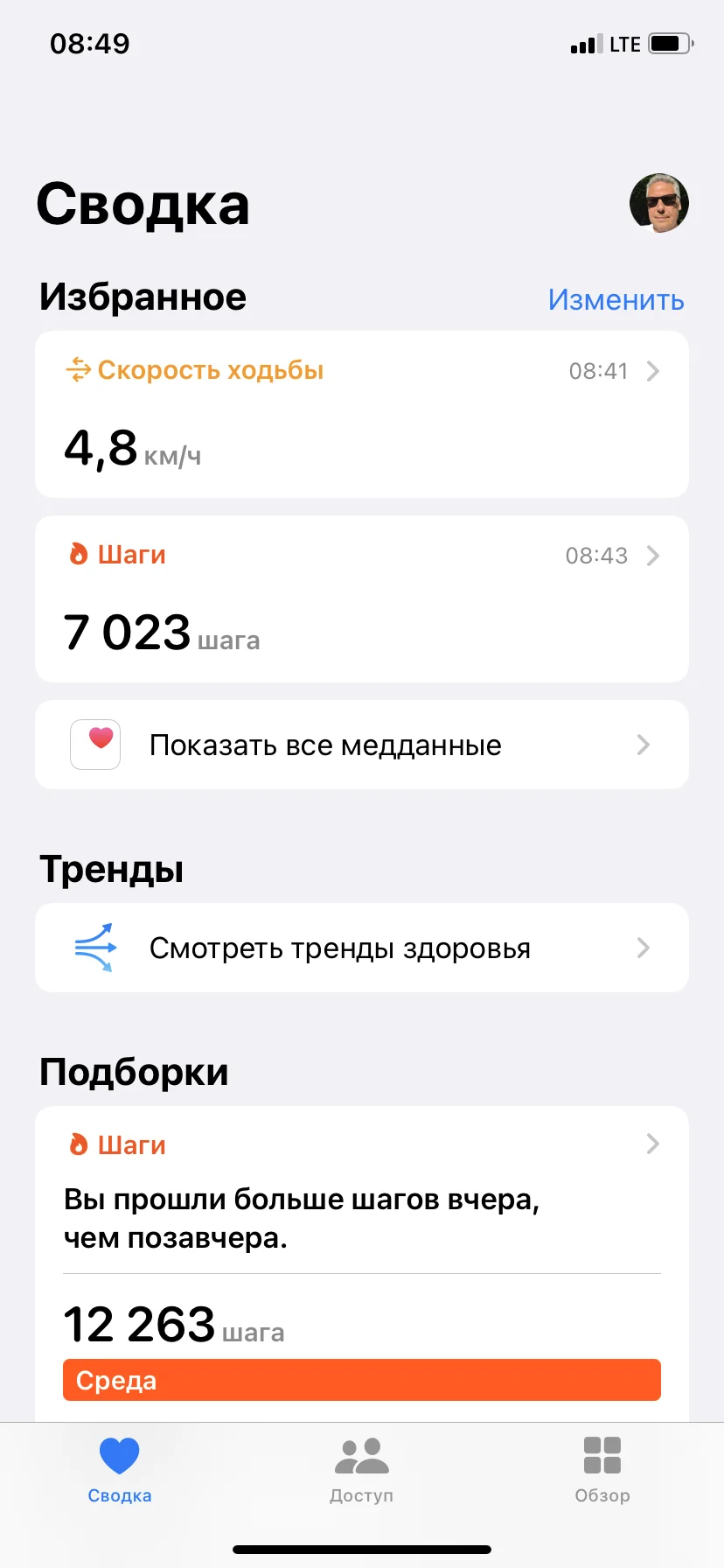The width and height of the screenshot is (724, 1568).
Task: Click the Сводка heart icon in tab bar
Action: click(119, 1452)
